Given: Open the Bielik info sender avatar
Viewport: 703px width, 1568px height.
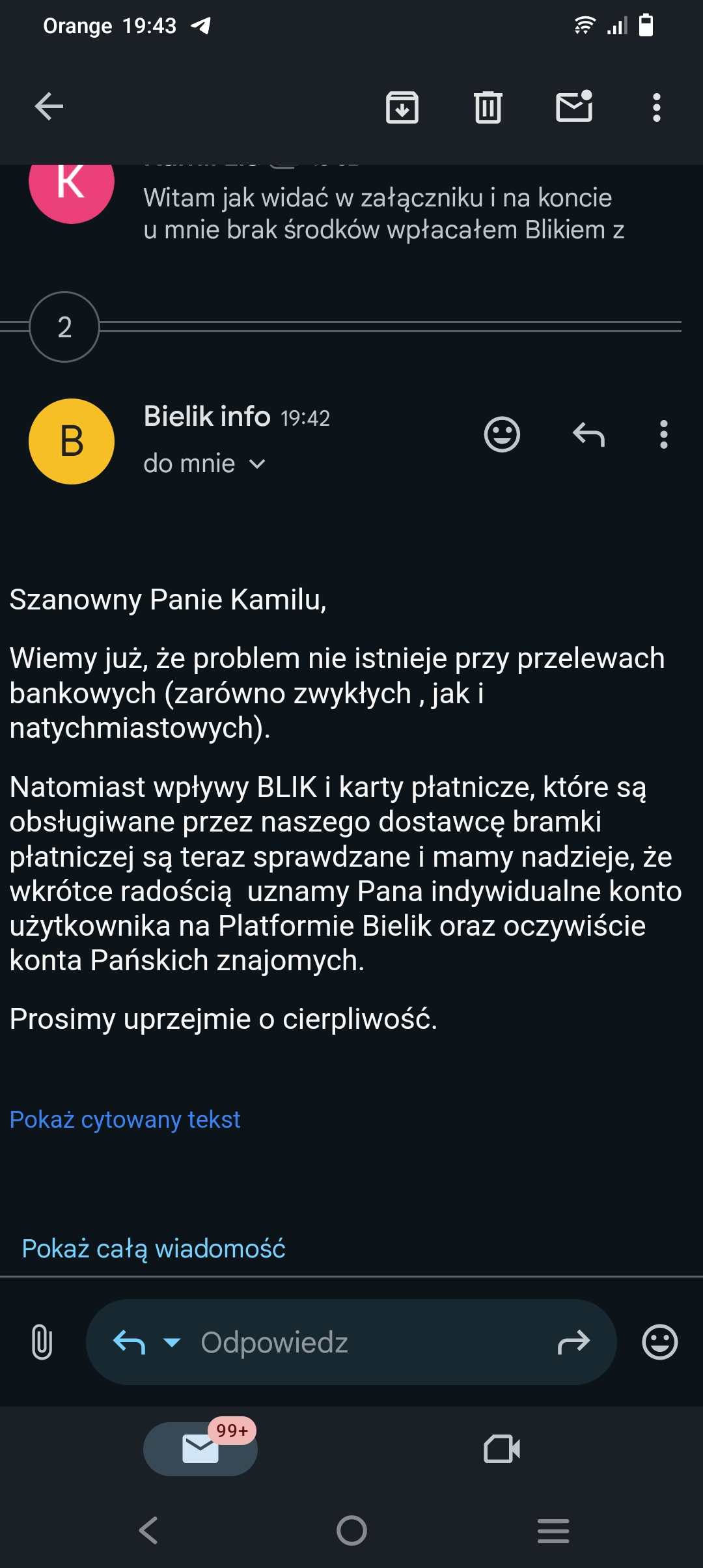Looking at the screenshot, I should click(72, 441).
